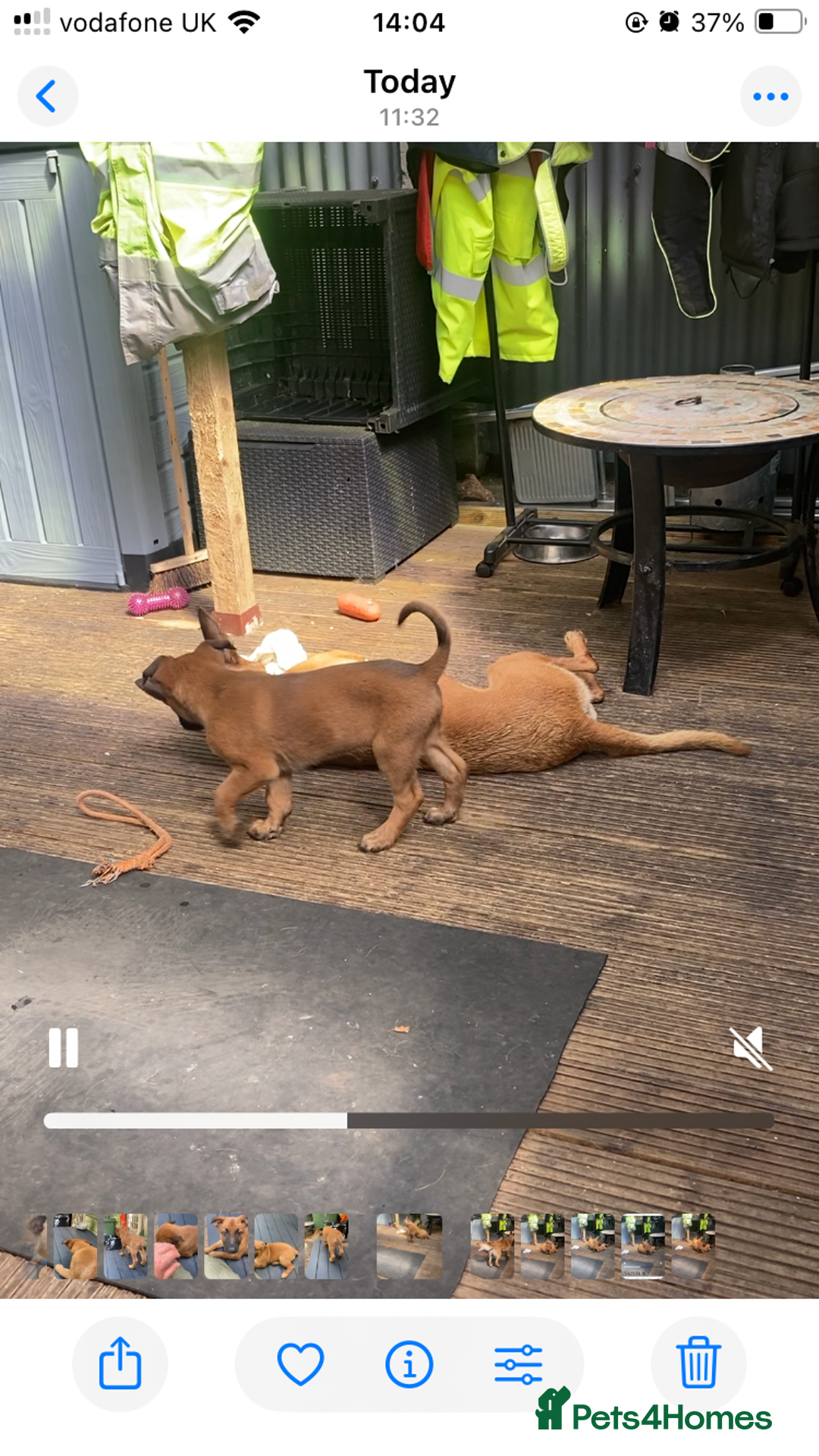Screen dimensions: 819x1456
Task: Pause the playing video
Action: point(64,1048)
